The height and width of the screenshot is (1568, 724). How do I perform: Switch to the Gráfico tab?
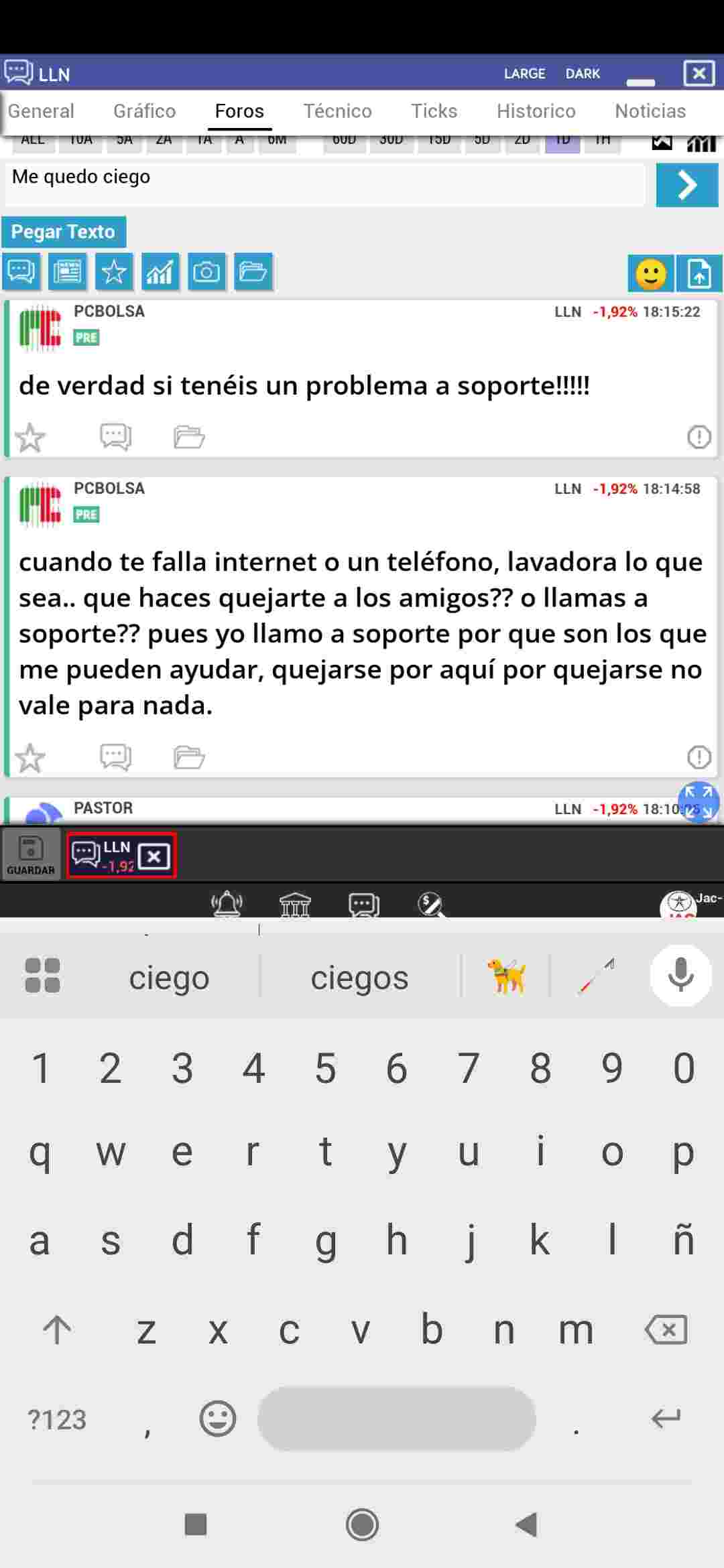point(144,111)
